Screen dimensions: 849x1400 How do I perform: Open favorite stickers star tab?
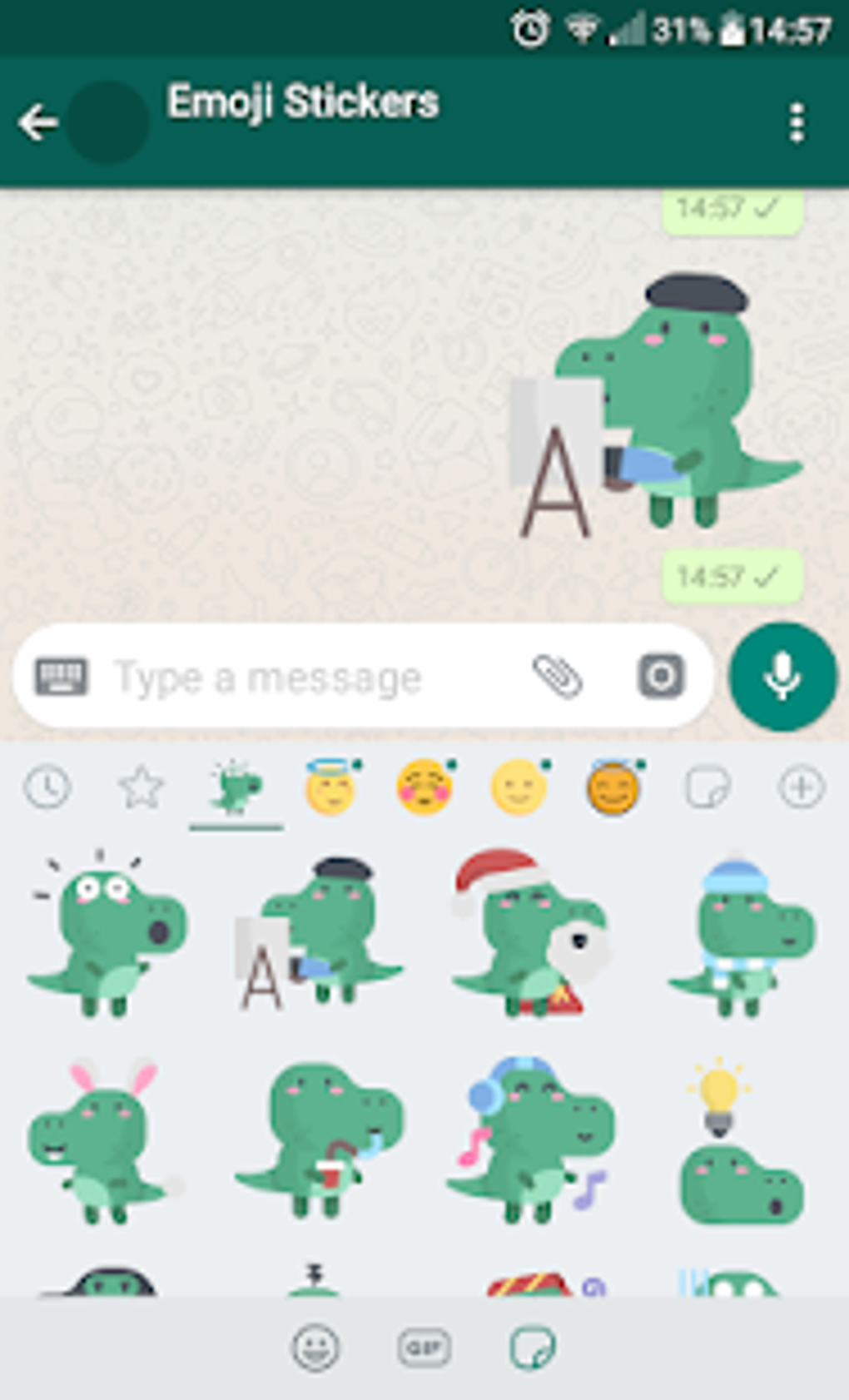[141, 787]
